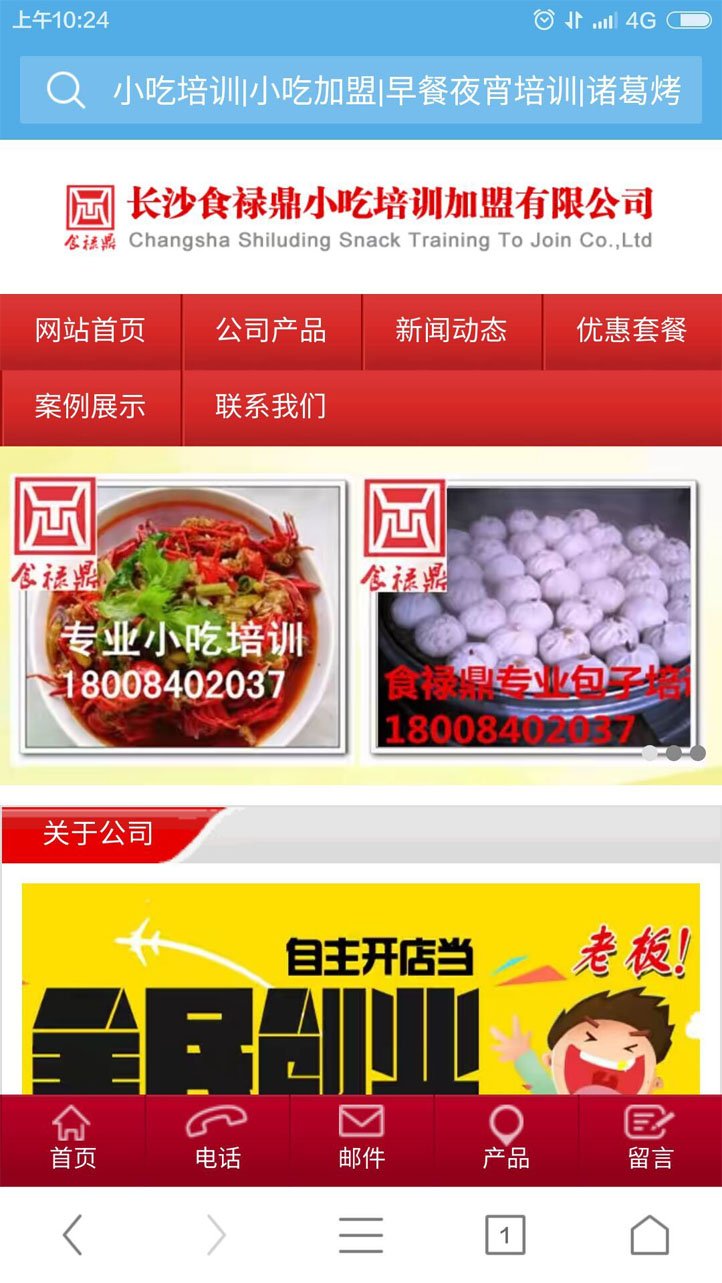The height and width of the screenshot is (1283, 722).
Task: Open the 专业小吃培训 crayfish banner
Action: pos(180,616)
